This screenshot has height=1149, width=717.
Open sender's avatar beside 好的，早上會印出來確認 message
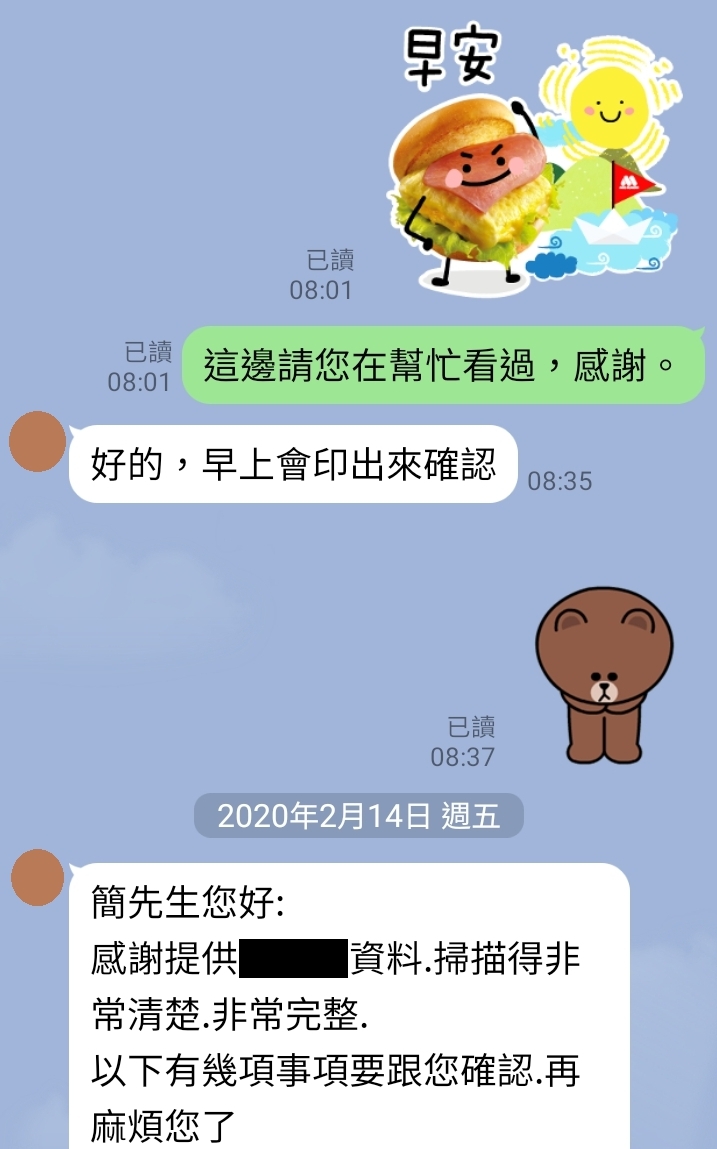point(37,441)
